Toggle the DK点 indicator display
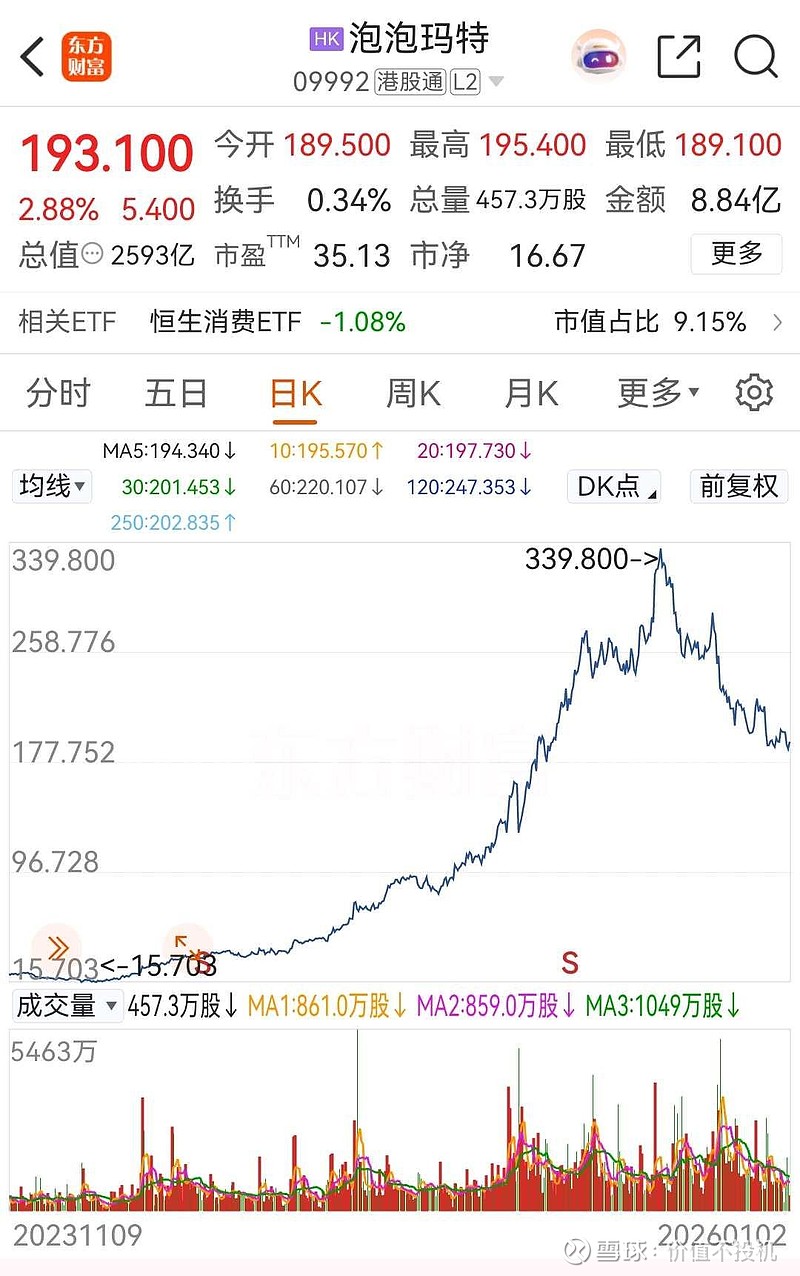The height and width of the screenshot is (1276, 800). (x=612, y=487)
